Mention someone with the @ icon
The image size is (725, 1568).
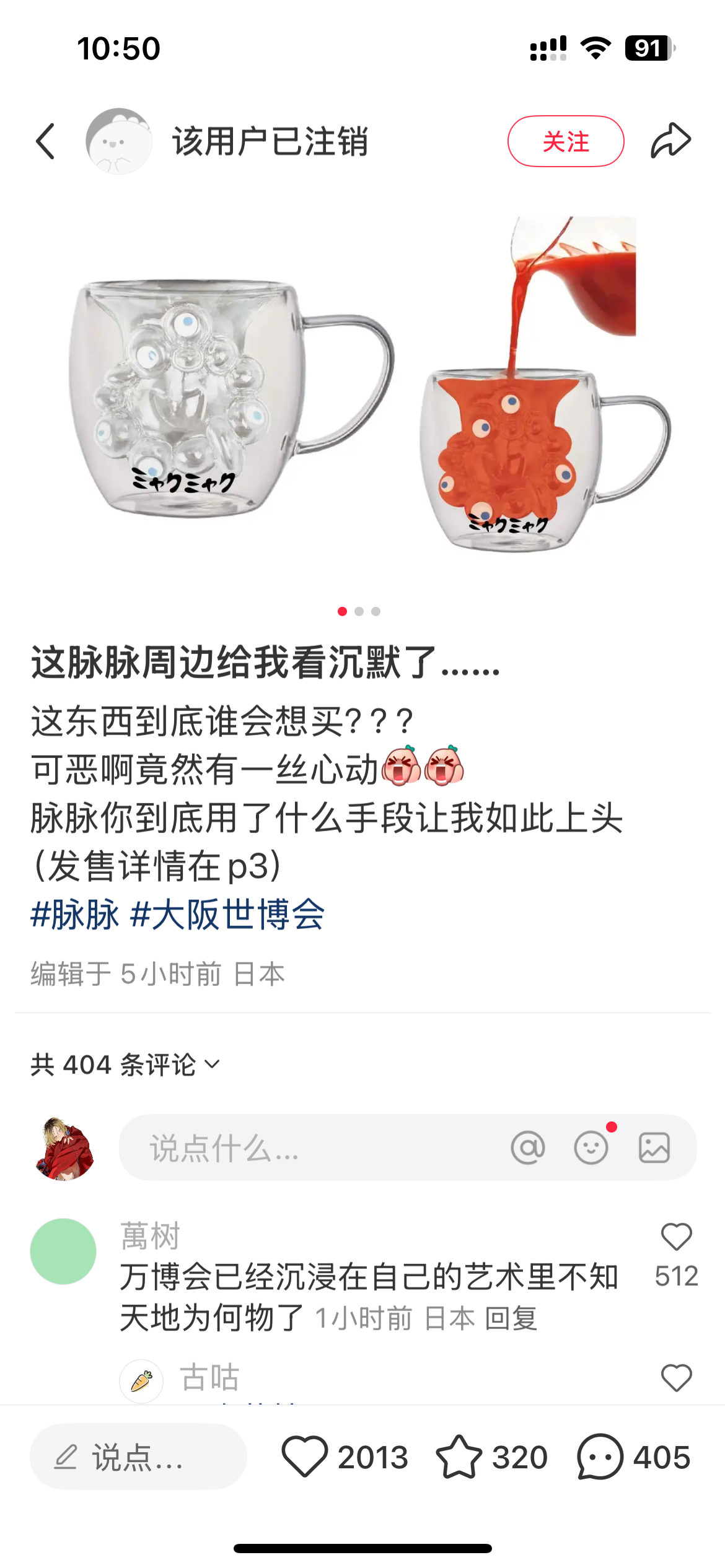528,1148
